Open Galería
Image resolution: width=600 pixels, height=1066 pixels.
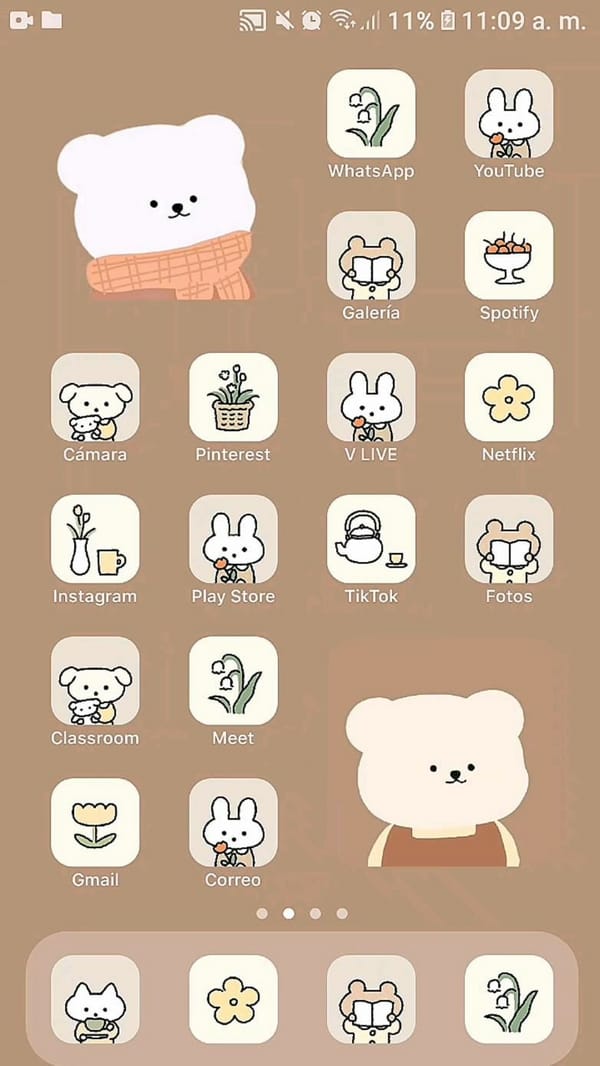click(371, 255)
